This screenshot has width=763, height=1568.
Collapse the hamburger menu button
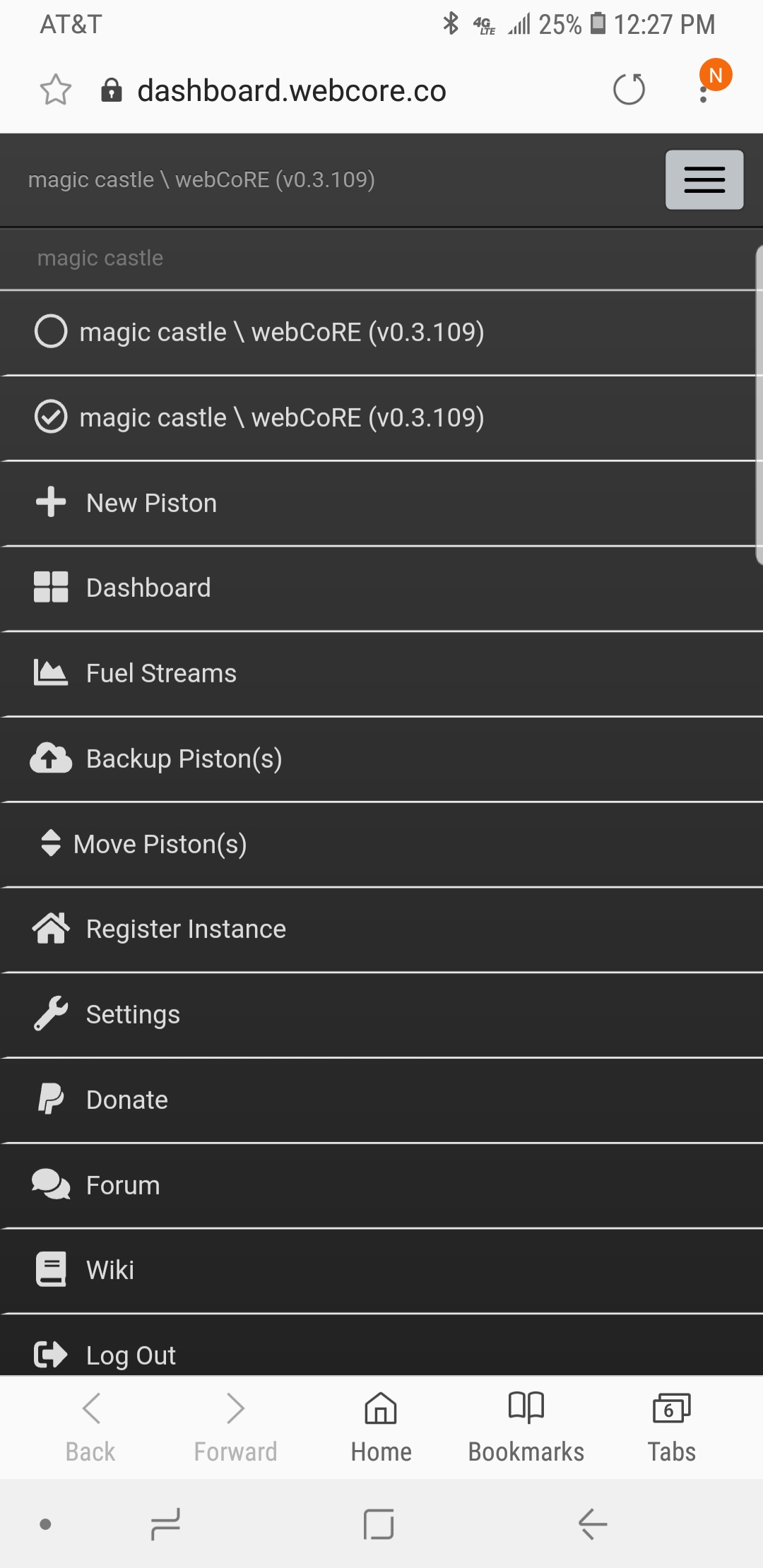click(x=704, y=179)
